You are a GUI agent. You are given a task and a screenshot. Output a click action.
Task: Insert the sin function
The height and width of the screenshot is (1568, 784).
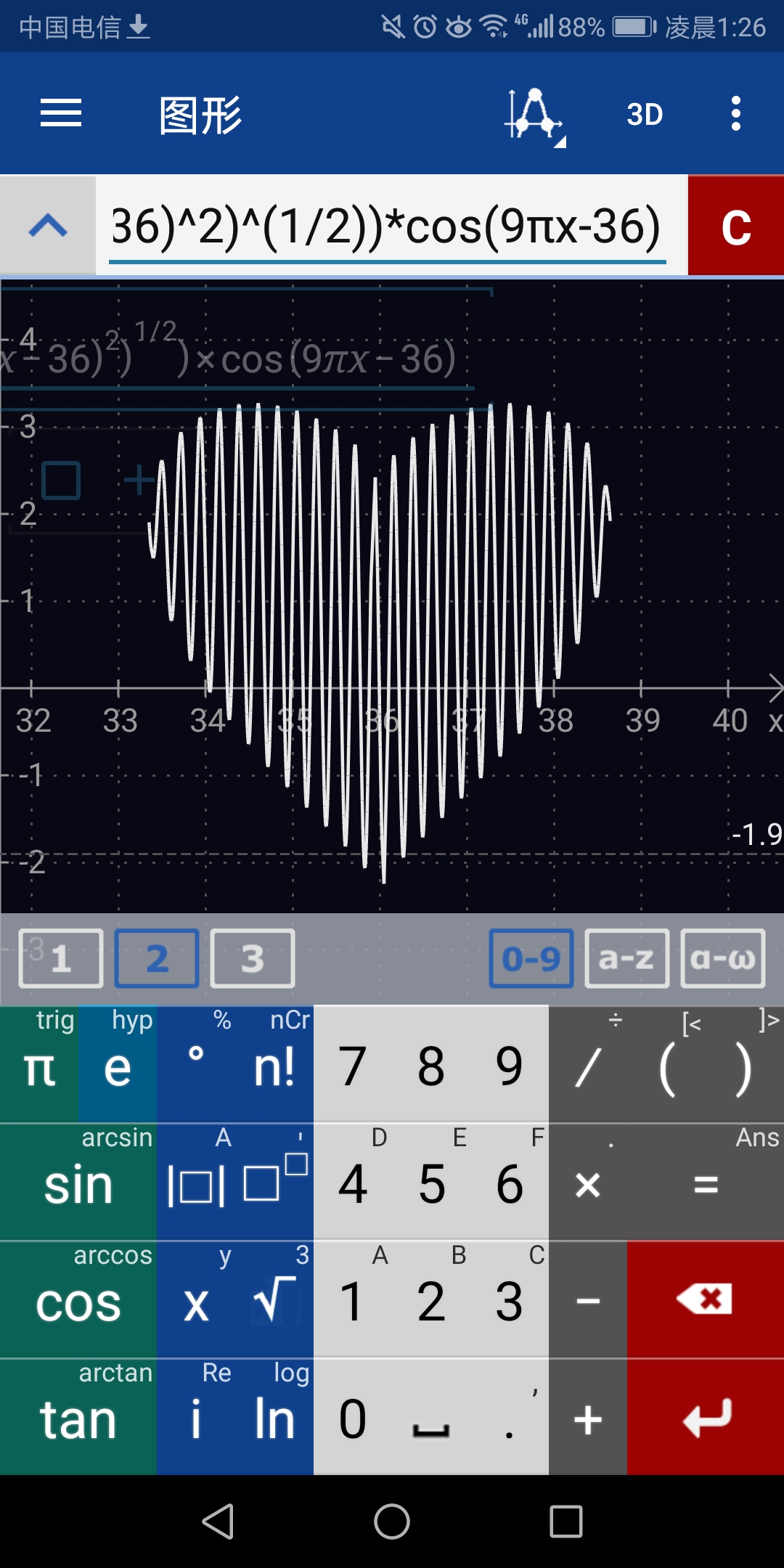[x=78, y=1185]
